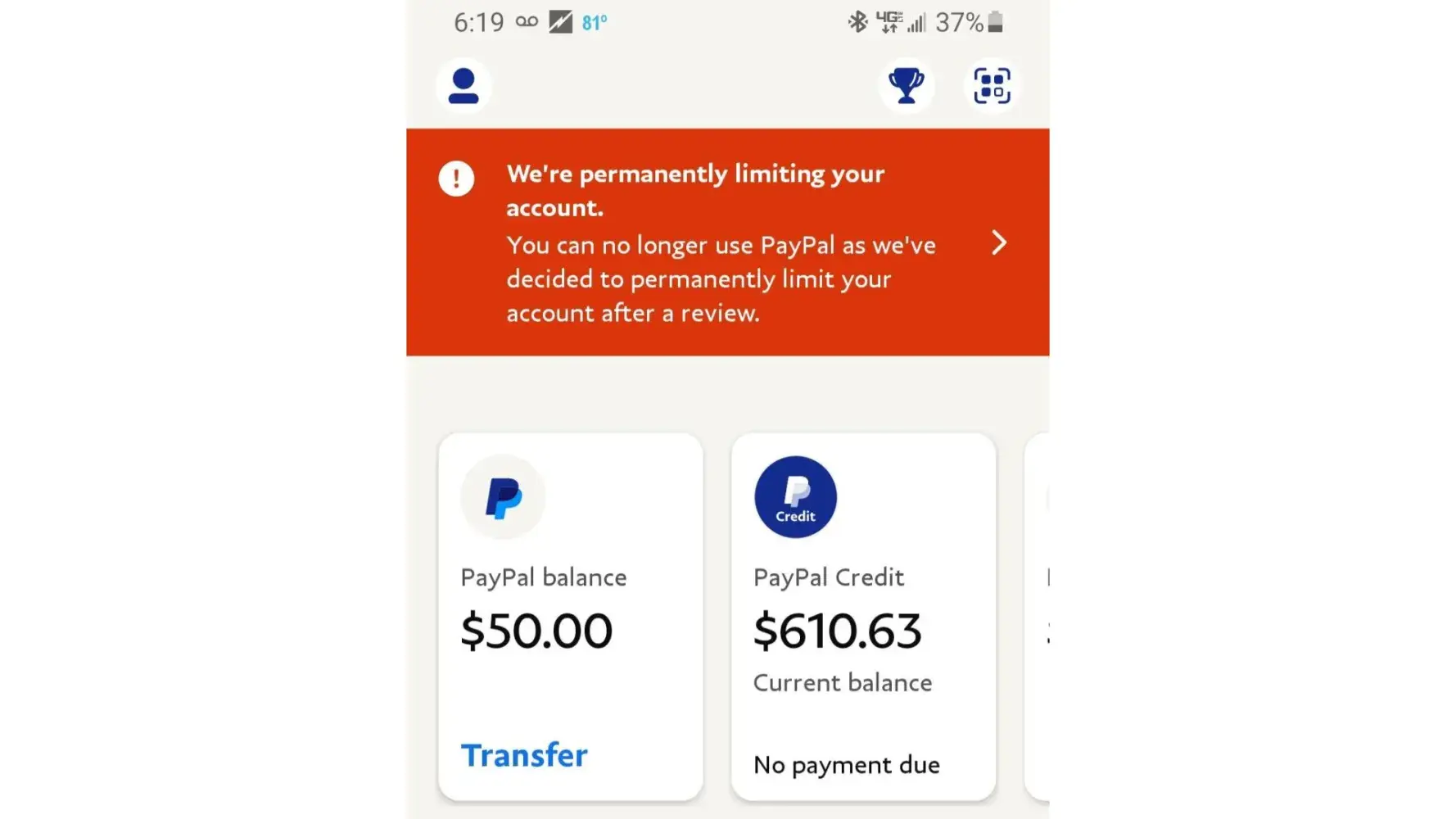Tap Transfer on PayPal balance card
Viewport: 1456px width, 819px height.
click(524, 755)
